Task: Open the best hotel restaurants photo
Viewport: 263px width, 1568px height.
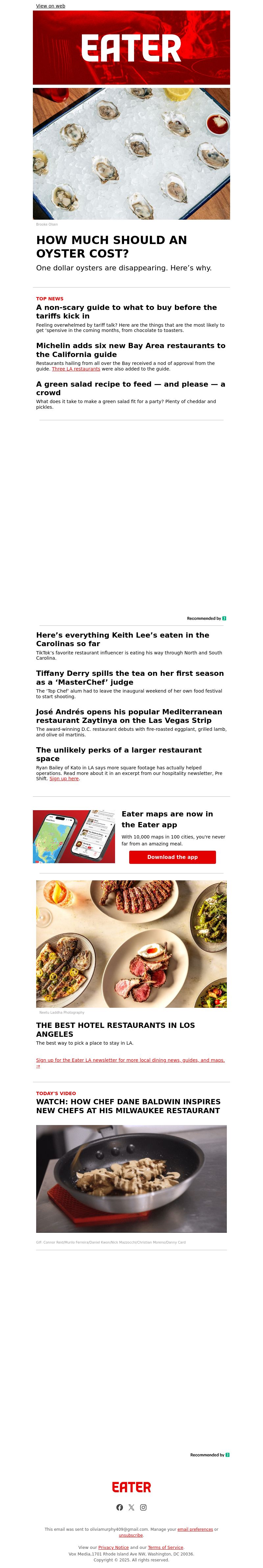Action: (131, 944)
